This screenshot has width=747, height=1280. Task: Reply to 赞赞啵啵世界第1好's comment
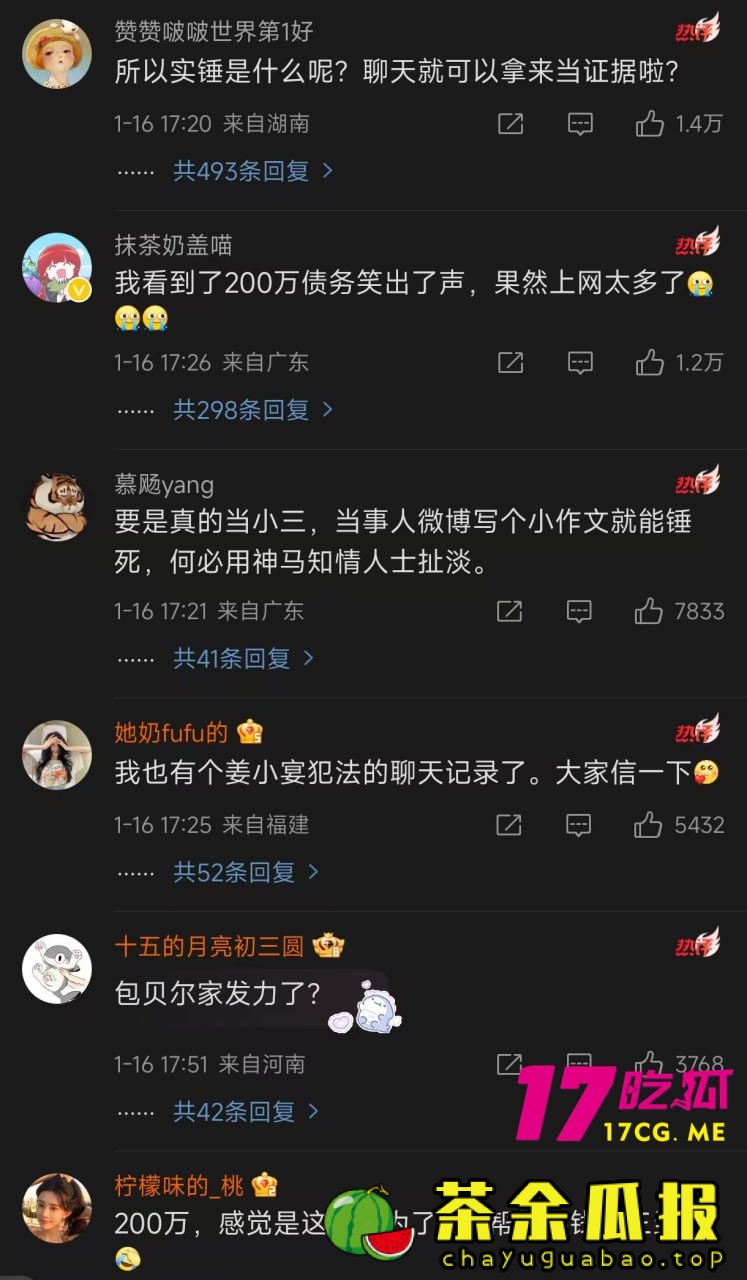pos(580,124)
